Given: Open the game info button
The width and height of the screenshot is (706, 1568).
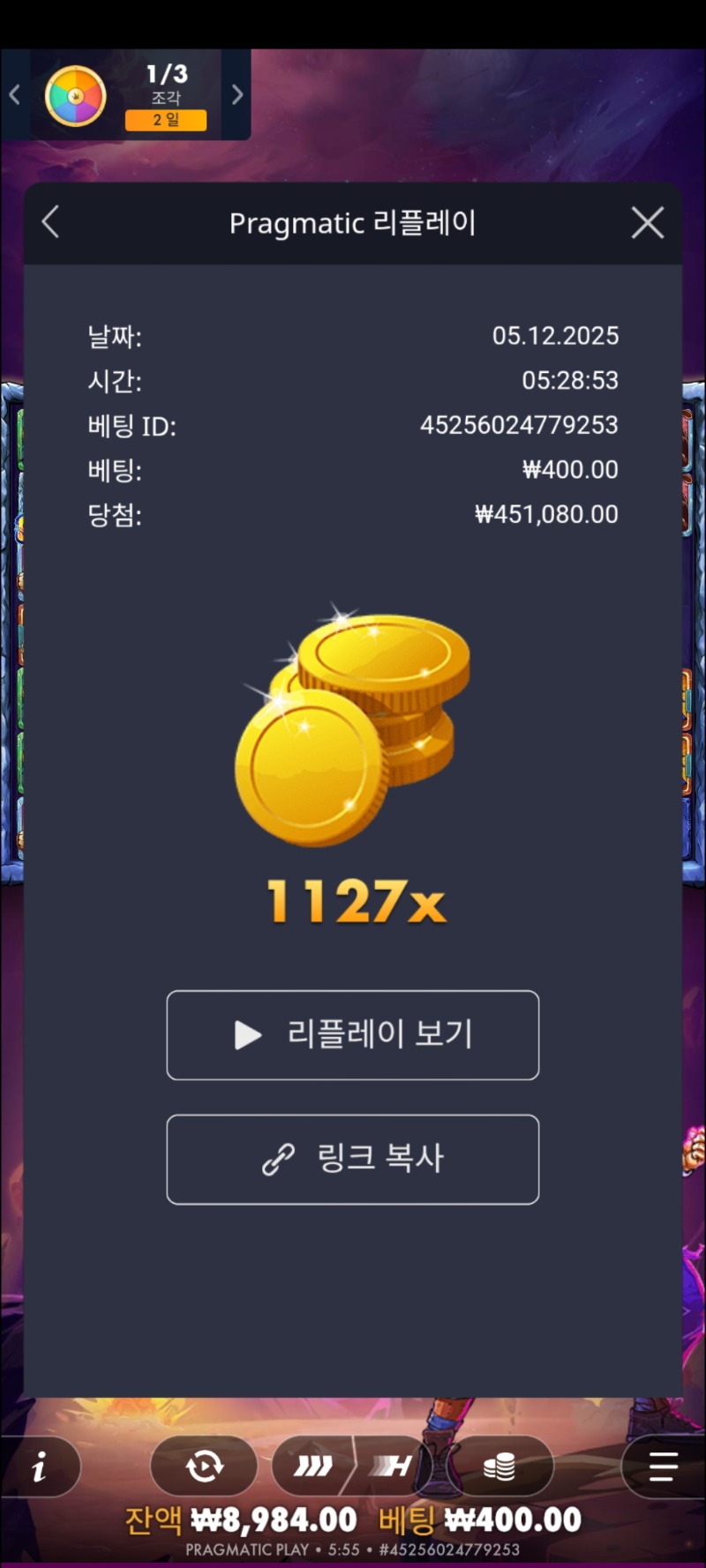Looking at the screenshot, I should [x=40, y=1467].
